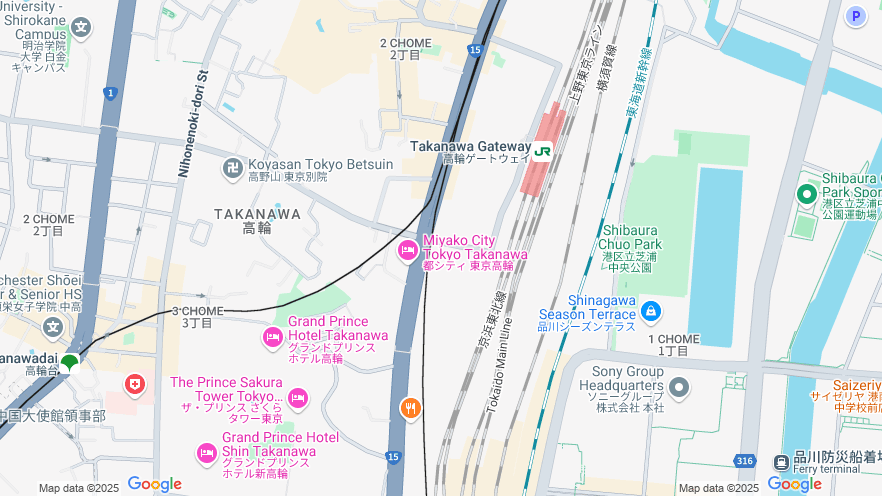Select the Grand Prince Hotel Takanawa pin
Image resolution: width=882 pixels, height=496 pixels.
click(x=272, y=339)
